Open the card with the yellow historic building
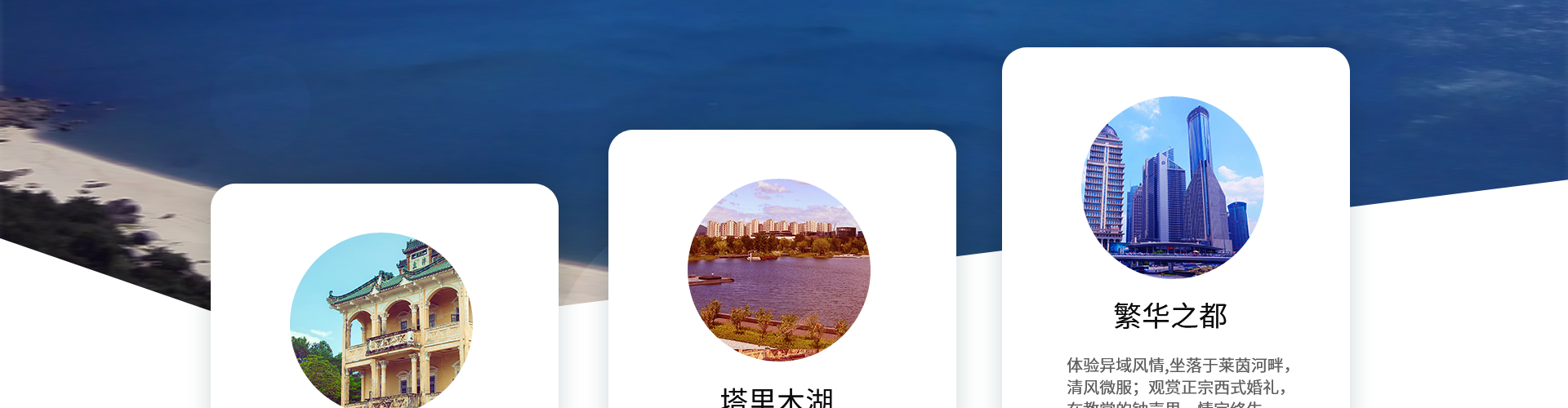This screenshot has width=1568, height=408. (381, 322)
